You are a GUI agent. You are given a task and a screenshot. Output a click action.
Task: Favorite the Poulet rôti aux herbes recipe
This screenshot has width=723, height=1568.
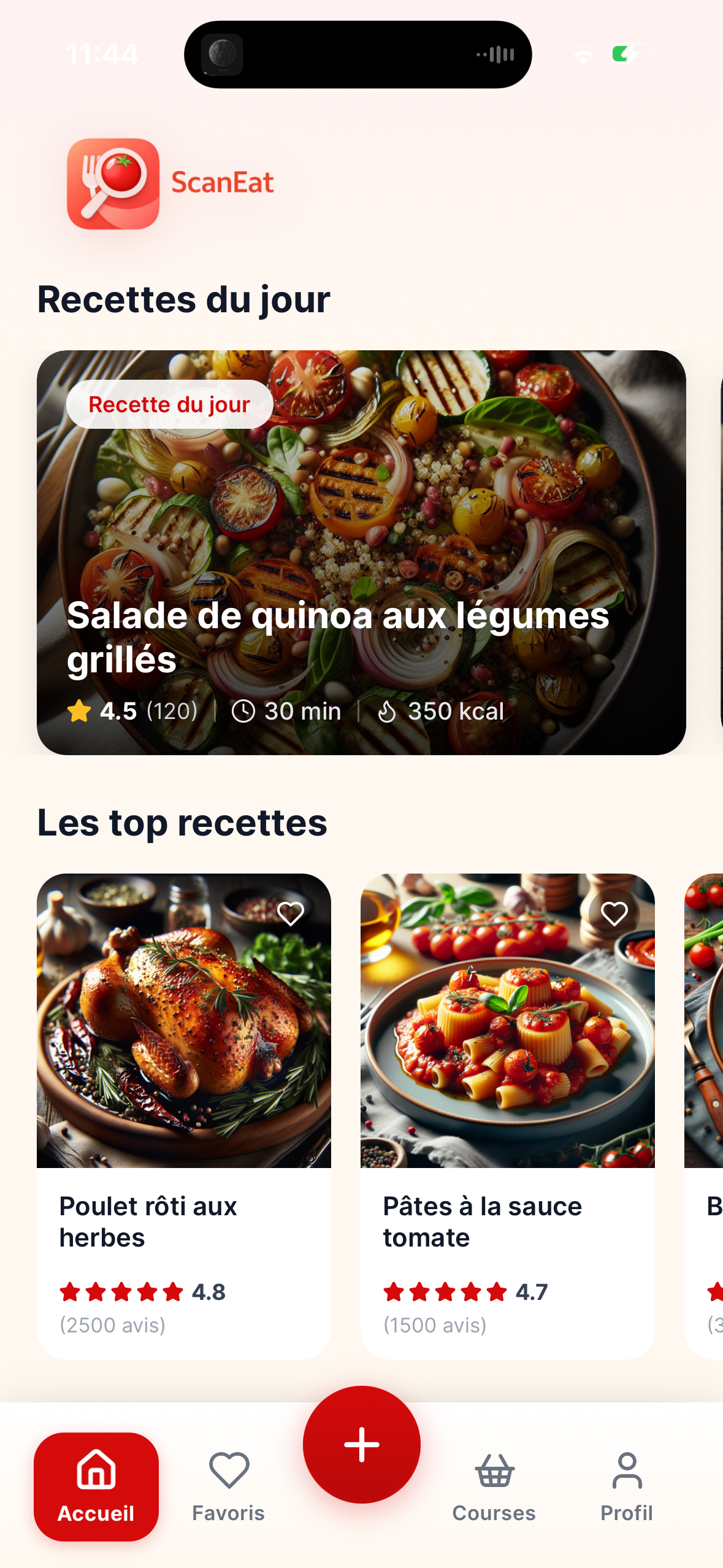tap(291, 913)
